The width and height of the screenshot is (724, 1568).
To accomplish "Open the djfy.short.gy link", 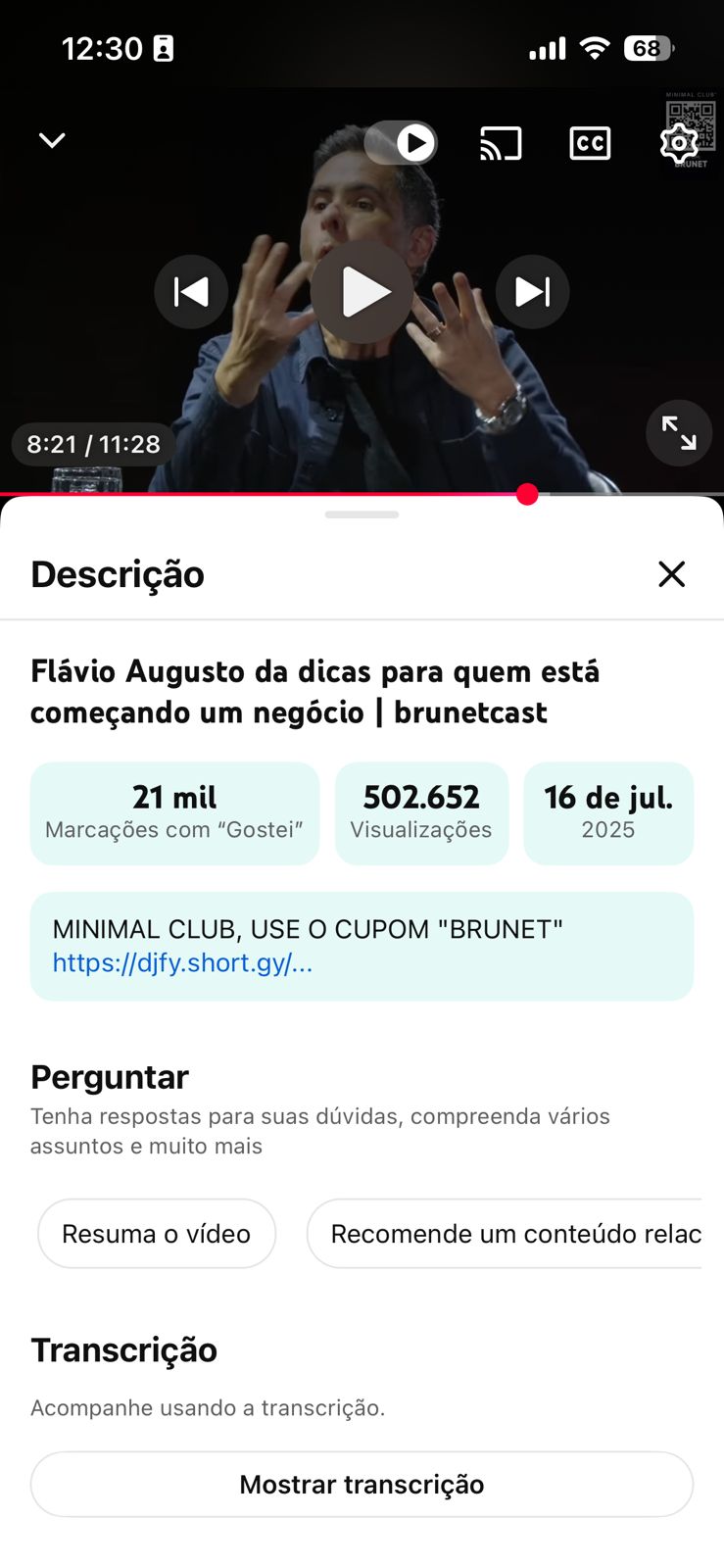I will click(182, 963).
